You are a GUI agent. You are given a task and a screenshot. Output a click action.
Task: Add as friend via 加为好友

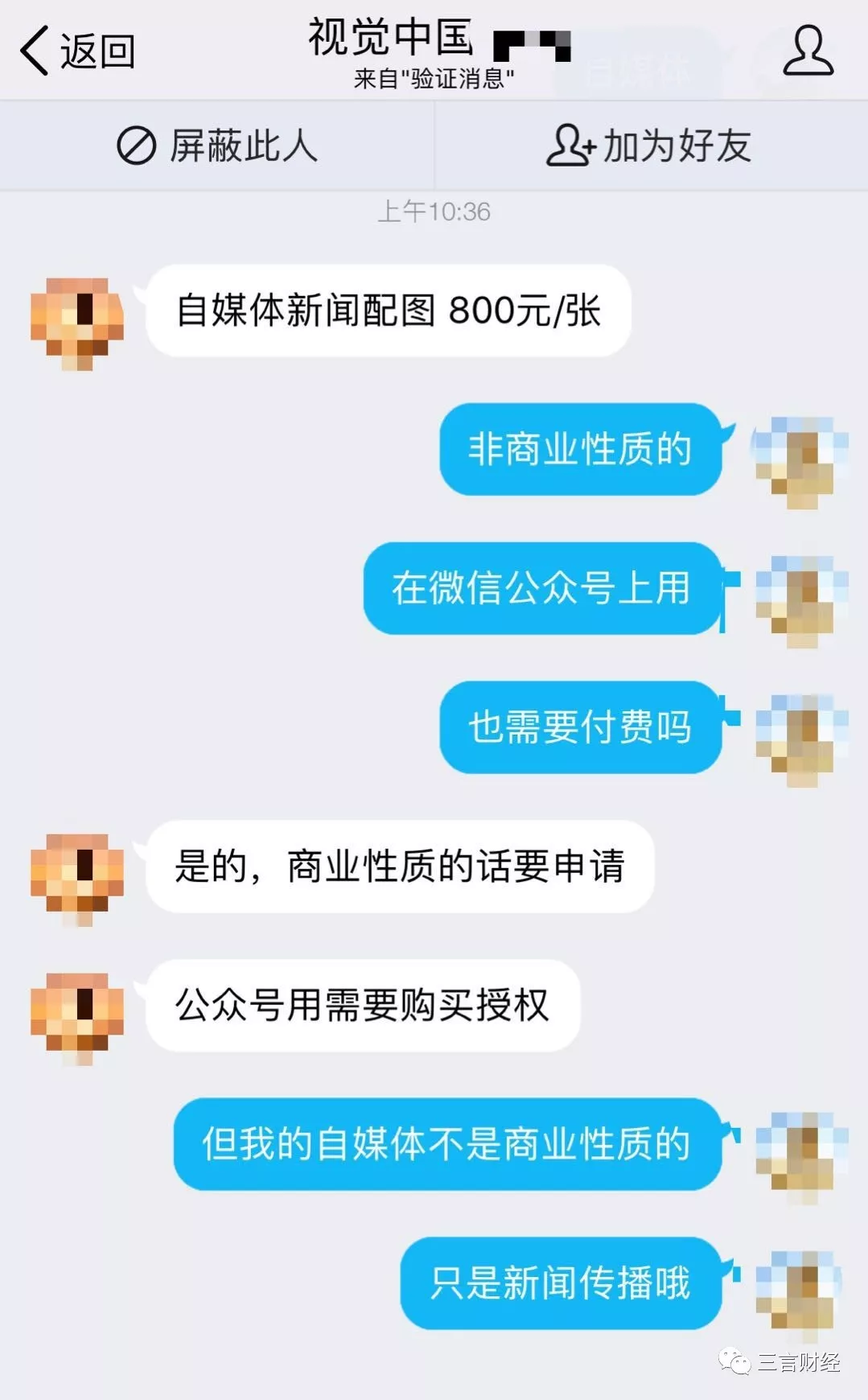[650, 146]
